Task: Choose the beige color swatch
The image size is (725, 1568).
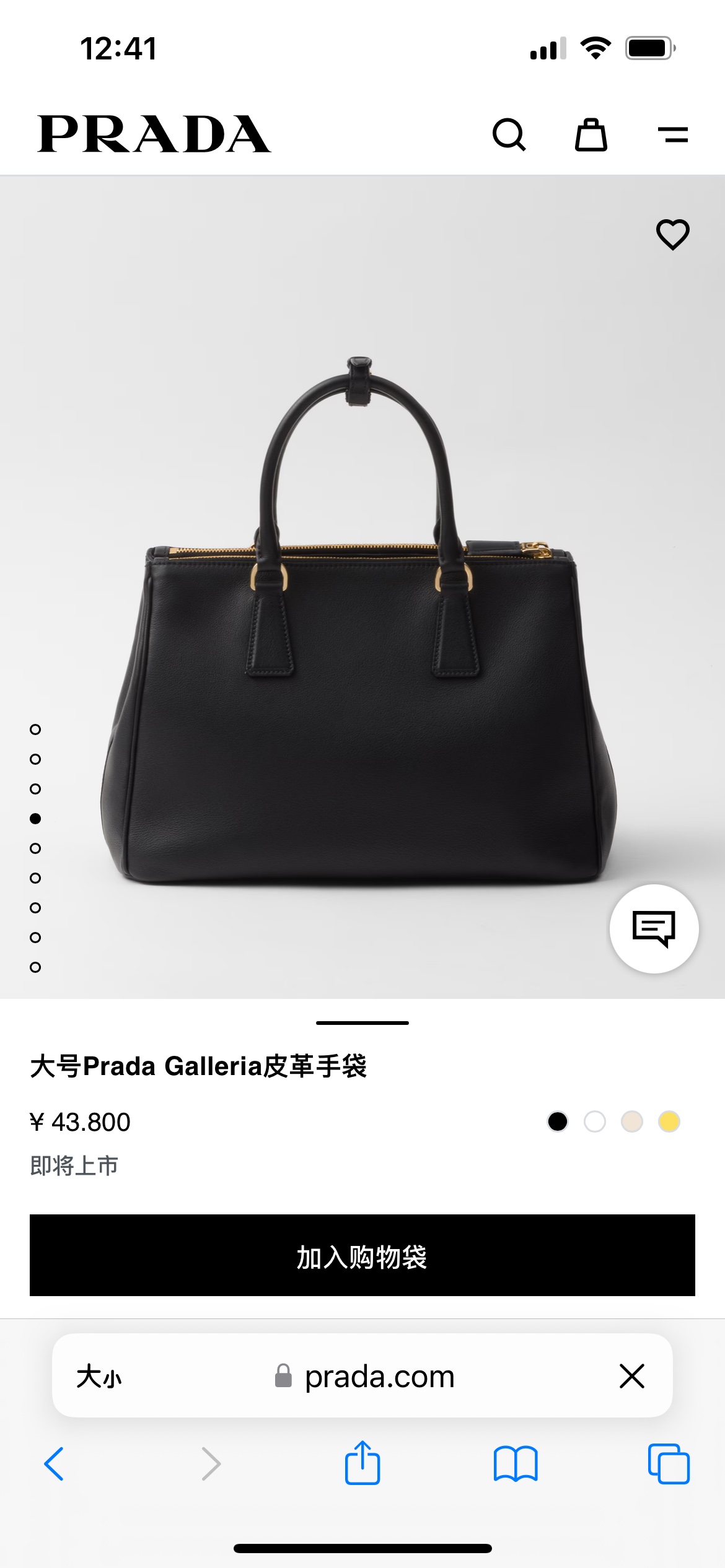Action: pos(632,1122)
